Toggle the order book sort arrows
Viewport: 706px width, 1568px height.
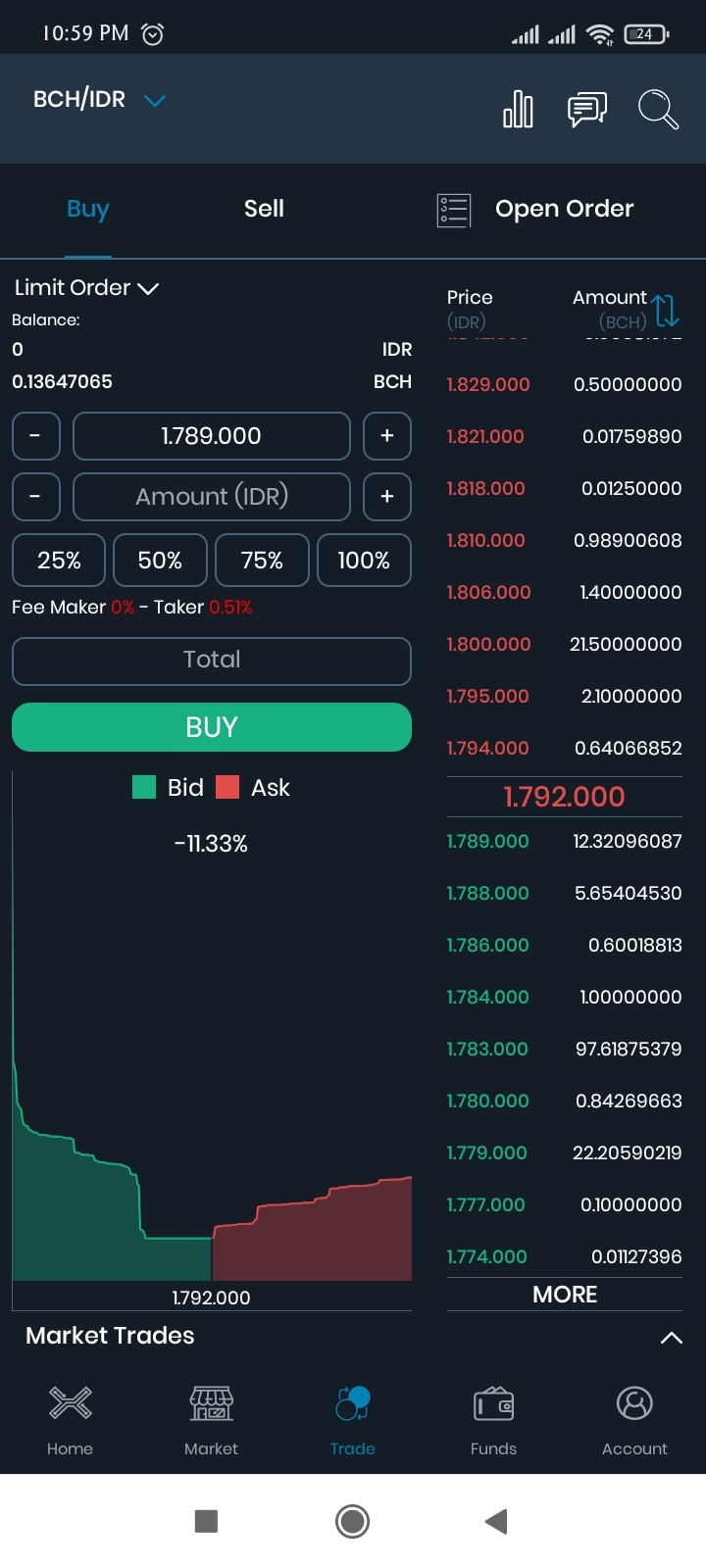(666, 311)
